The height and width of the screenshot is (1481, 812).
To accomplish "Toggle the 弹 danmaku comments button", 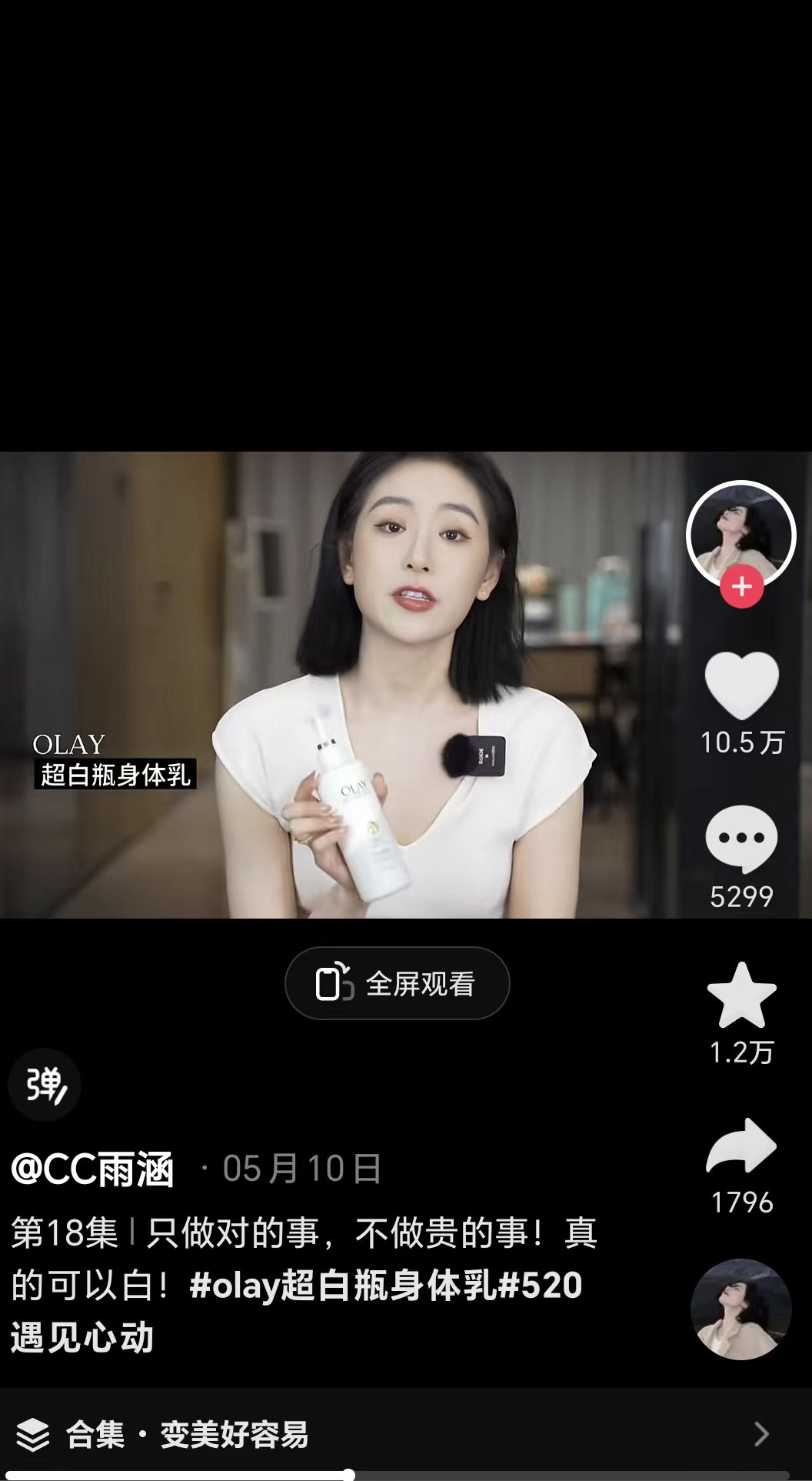I will (45, 1085).
